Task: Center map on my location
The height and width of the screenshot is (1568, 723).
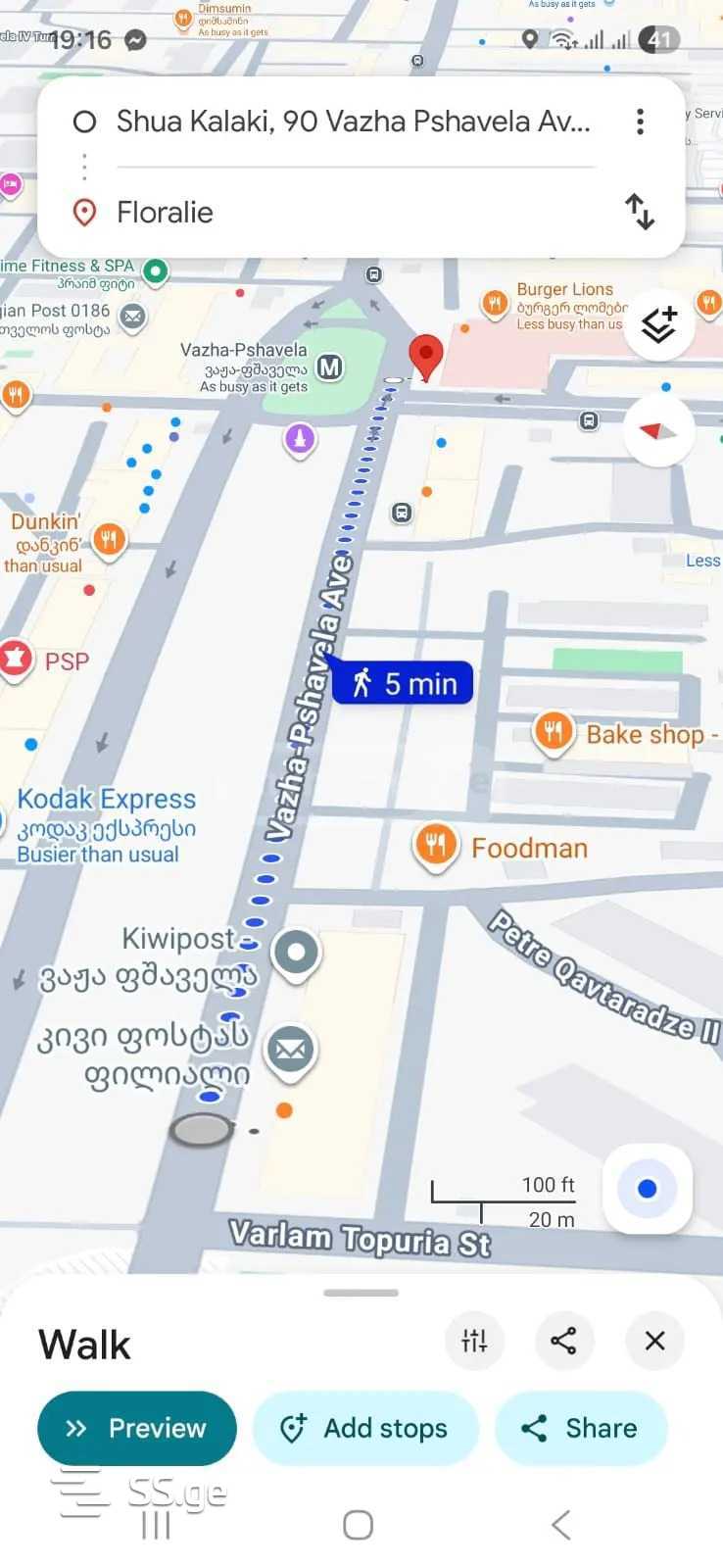Action: [x=647, y=1189]
